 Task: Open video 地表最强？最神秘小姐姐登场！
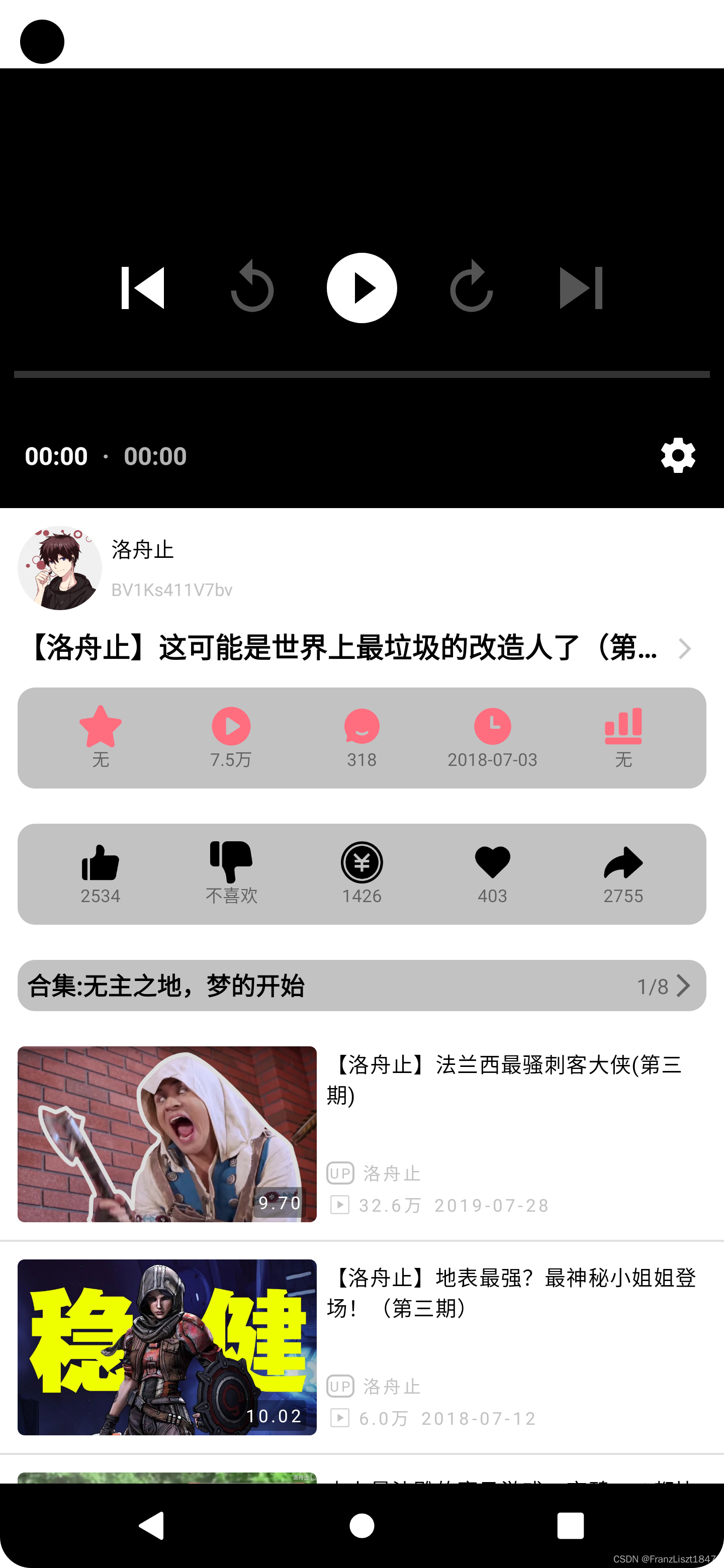coord(361,1347)
